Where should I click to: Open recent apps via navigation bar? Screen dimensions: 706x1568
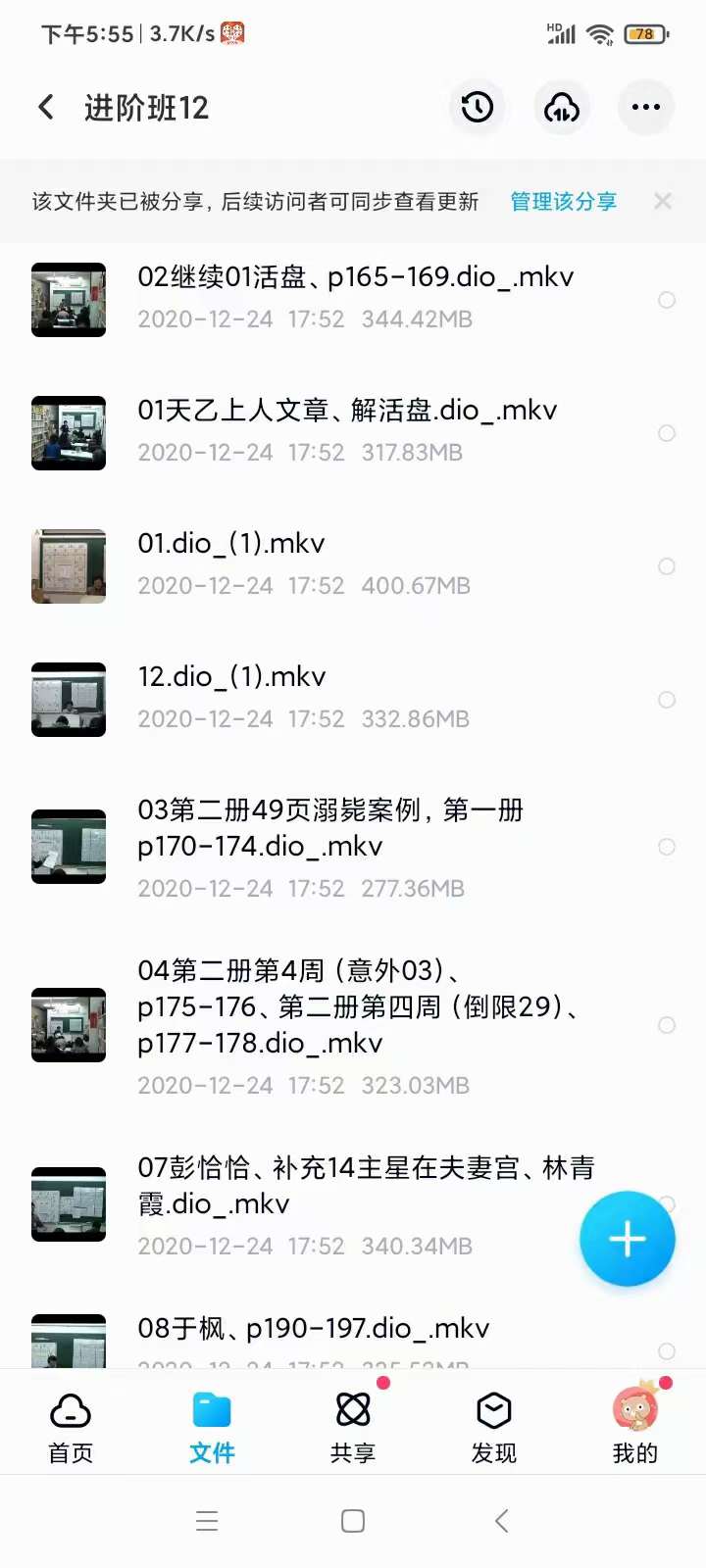[x=207, y=1520]
